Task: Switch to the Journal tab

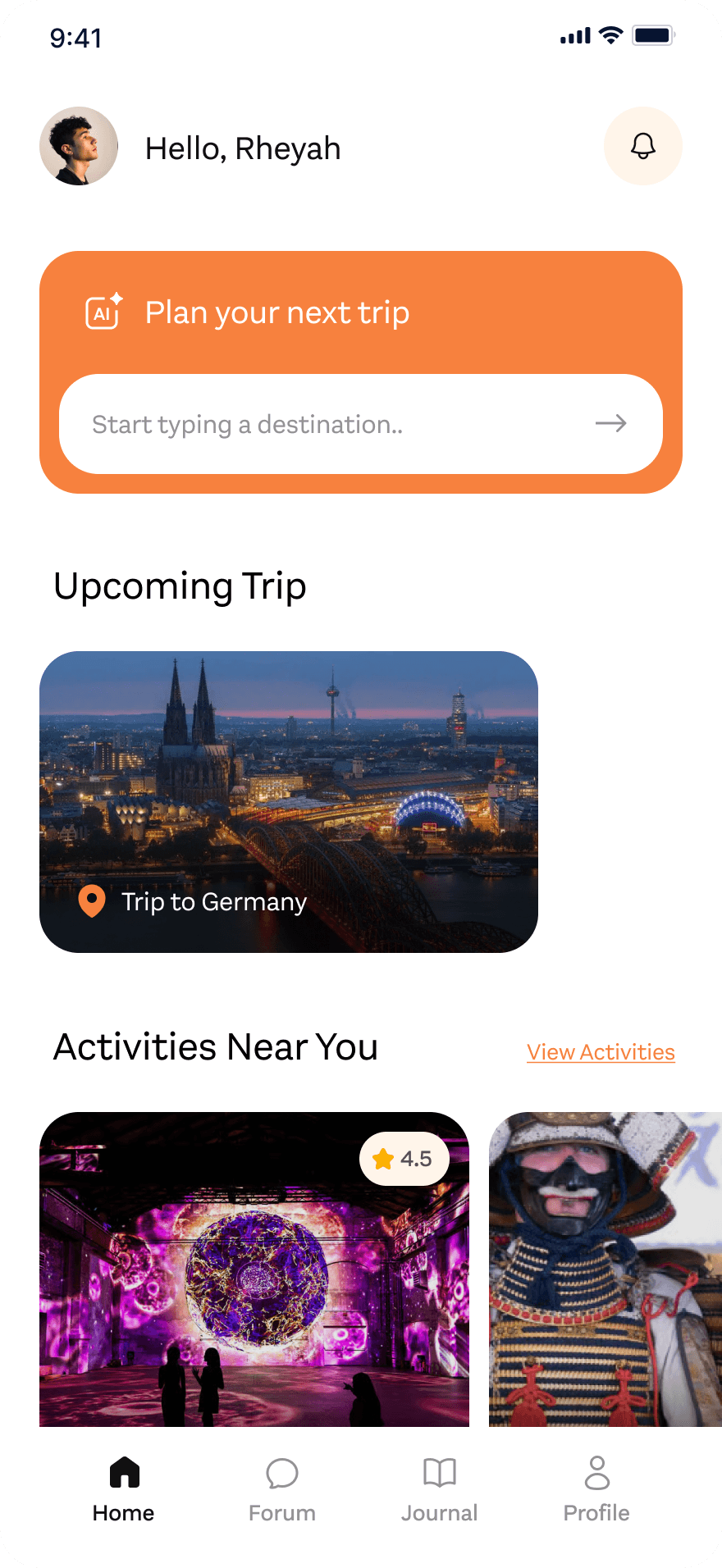Action: click(439, 1488)
